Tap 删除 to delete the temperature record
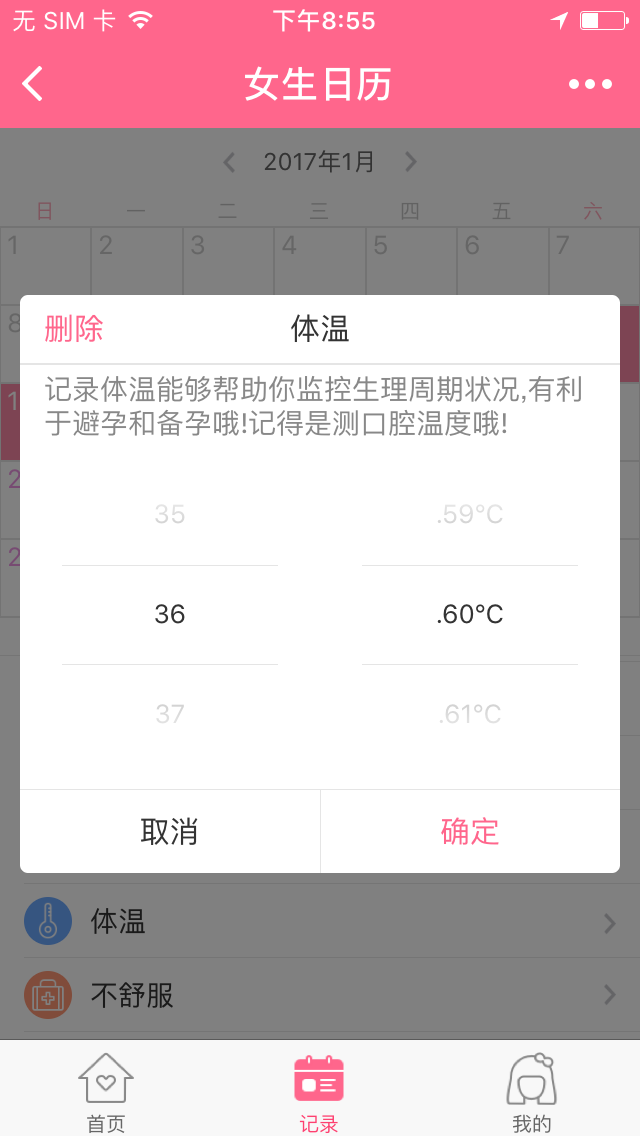The height and width of the screenshot is (1136, 640). click(74, 329)
